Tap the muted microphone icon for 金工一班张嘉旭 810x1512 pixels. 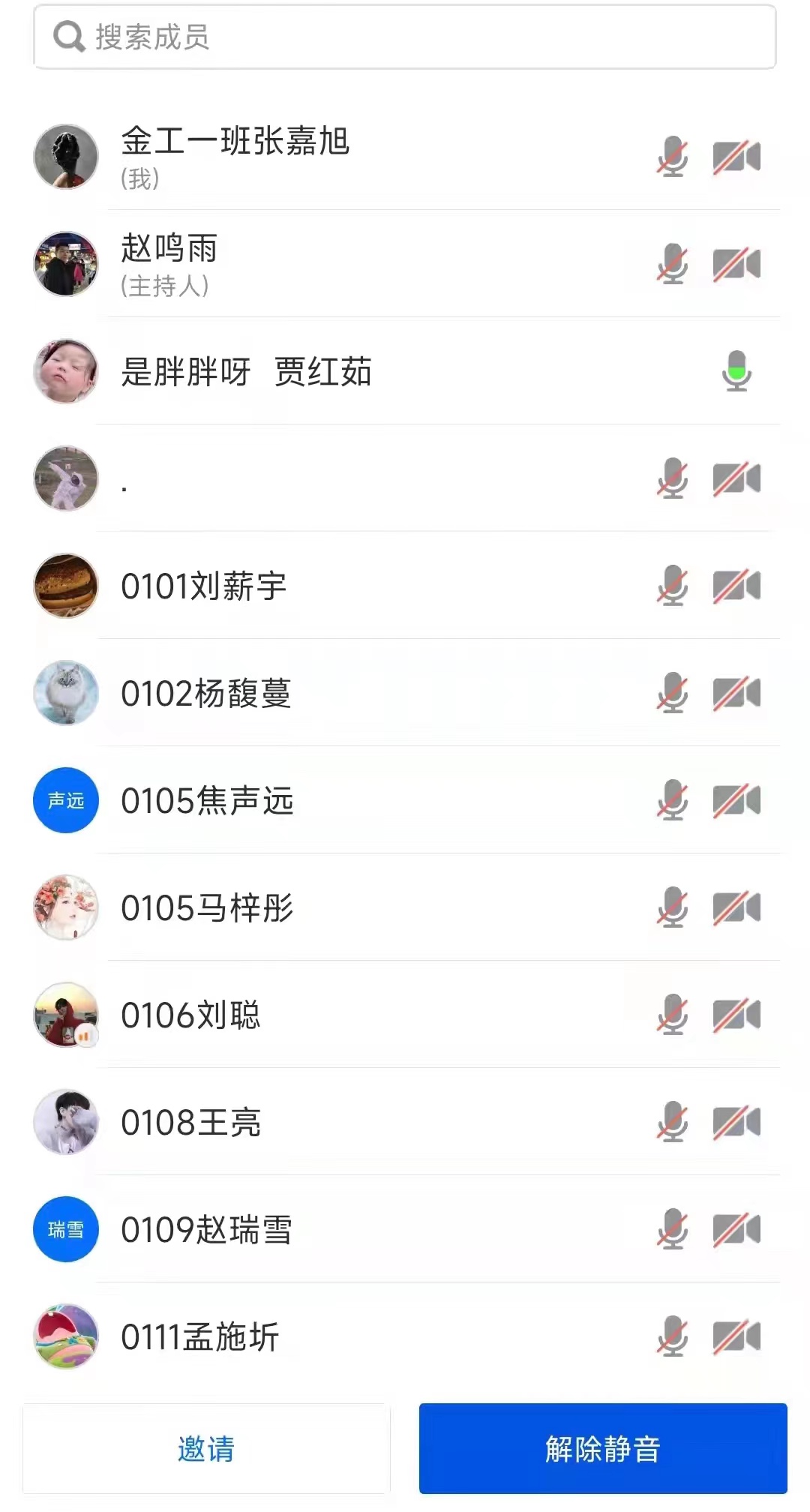[x=672, y=157]
